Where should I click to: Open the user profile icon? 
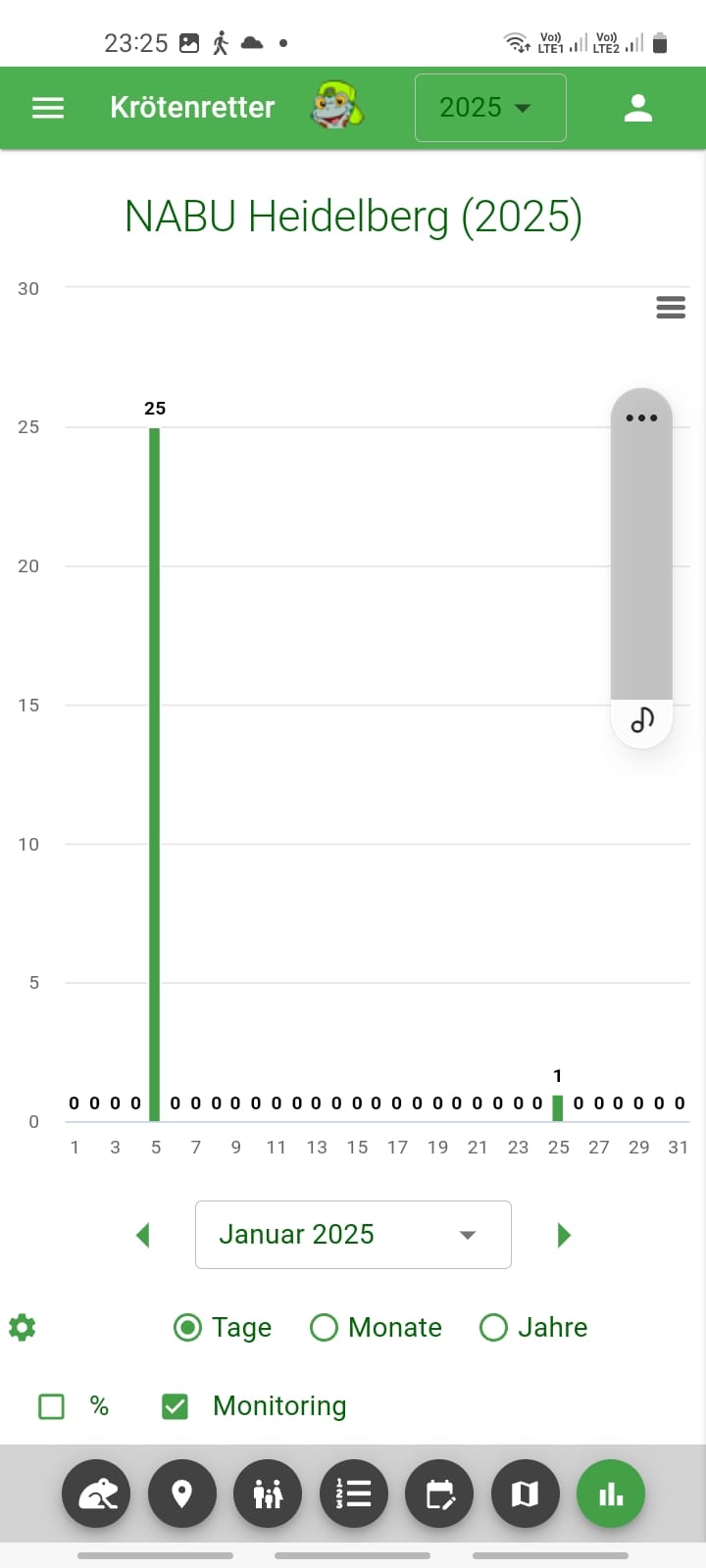pyautogui.click(x=638, y=108)
